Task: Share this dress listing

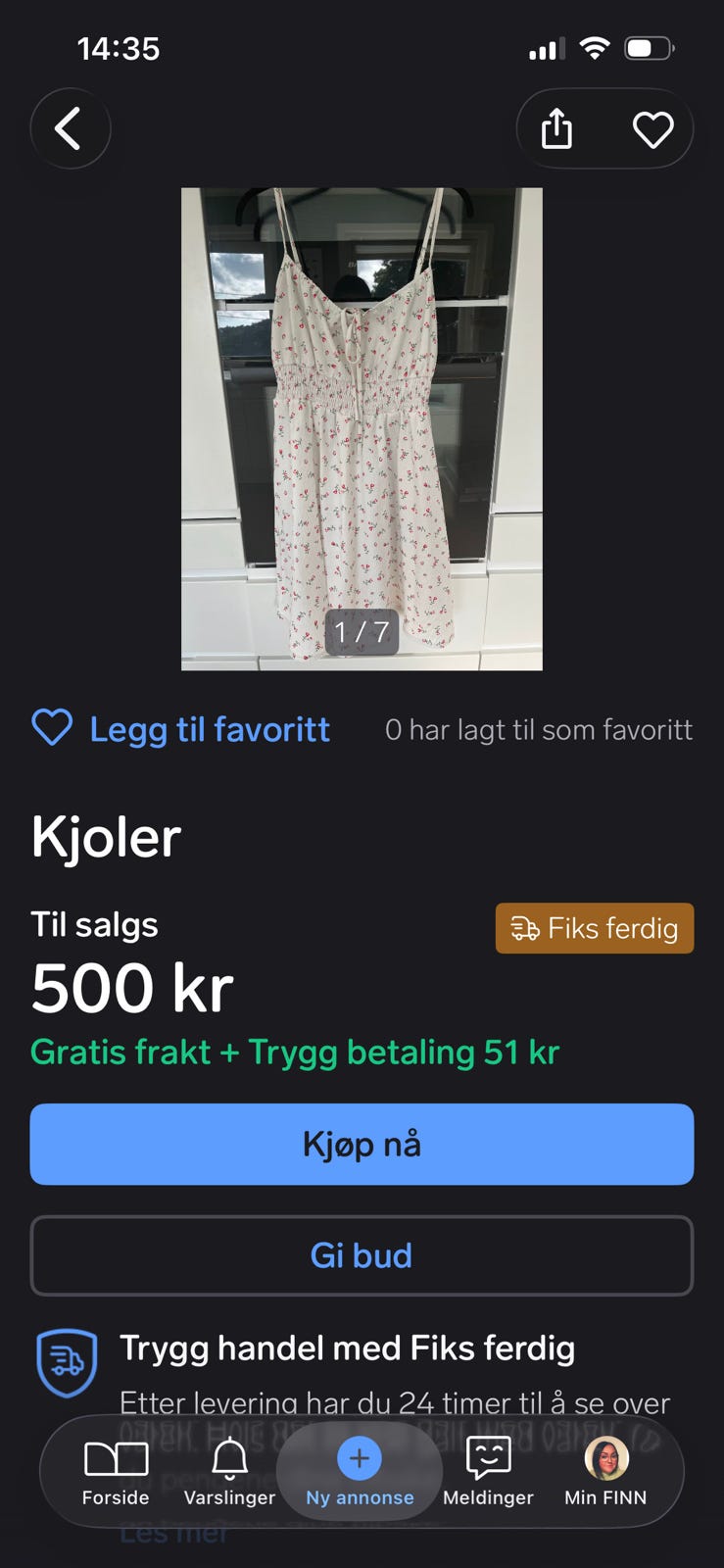Action: (556, 128)
